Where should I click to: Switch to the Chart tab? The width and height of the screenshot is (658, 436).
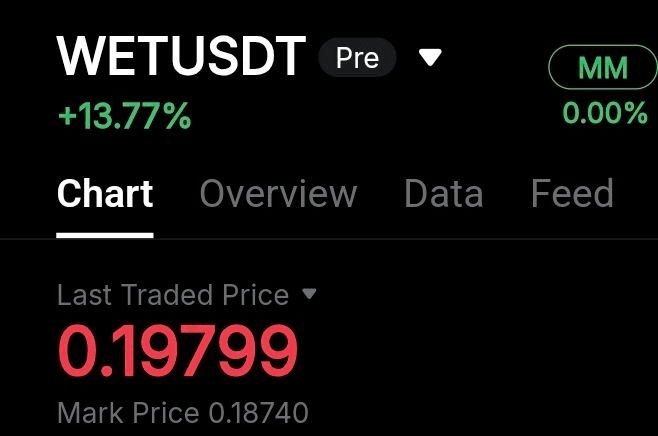click(x=105, y=193)
